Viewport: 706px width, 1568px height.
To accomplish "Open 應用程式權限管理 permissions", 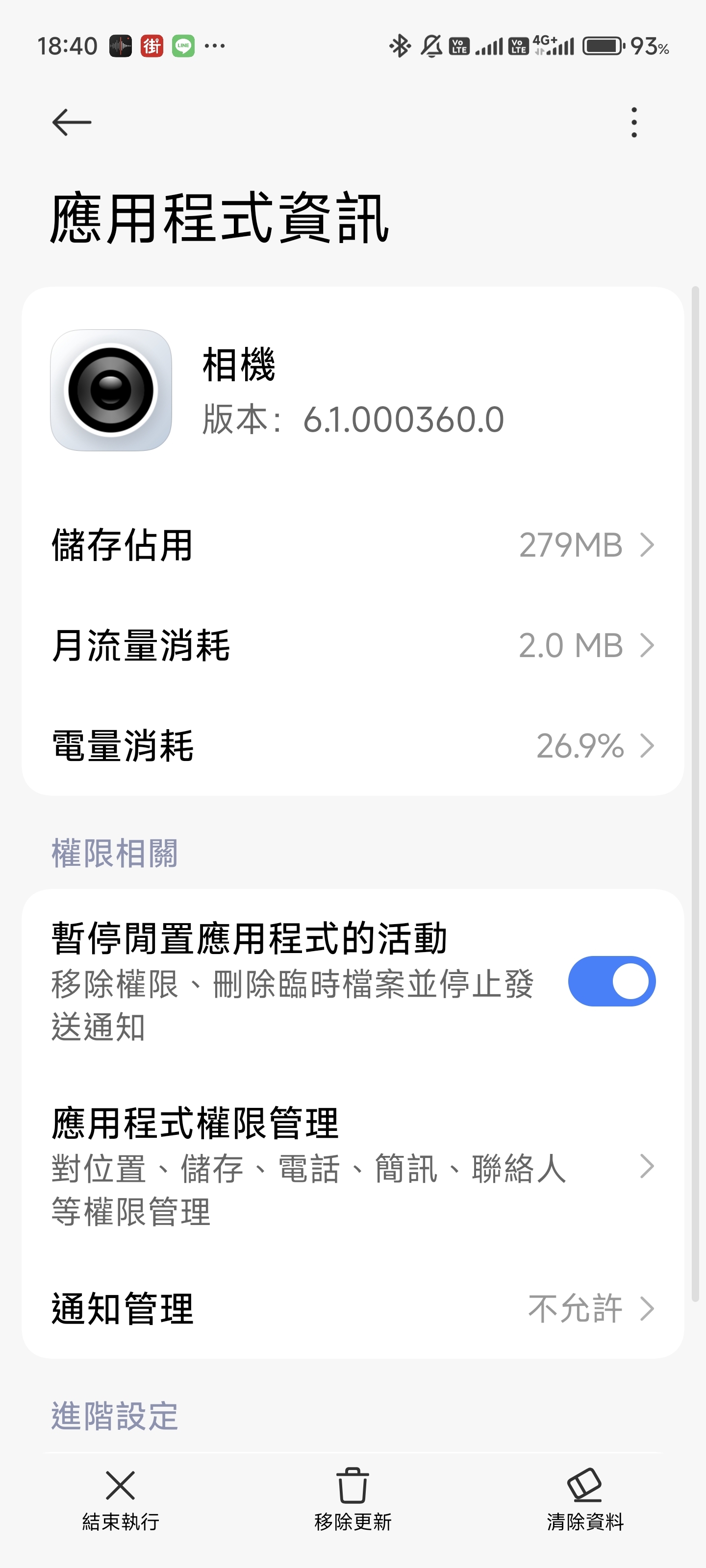I will [x=353, y=1166].
